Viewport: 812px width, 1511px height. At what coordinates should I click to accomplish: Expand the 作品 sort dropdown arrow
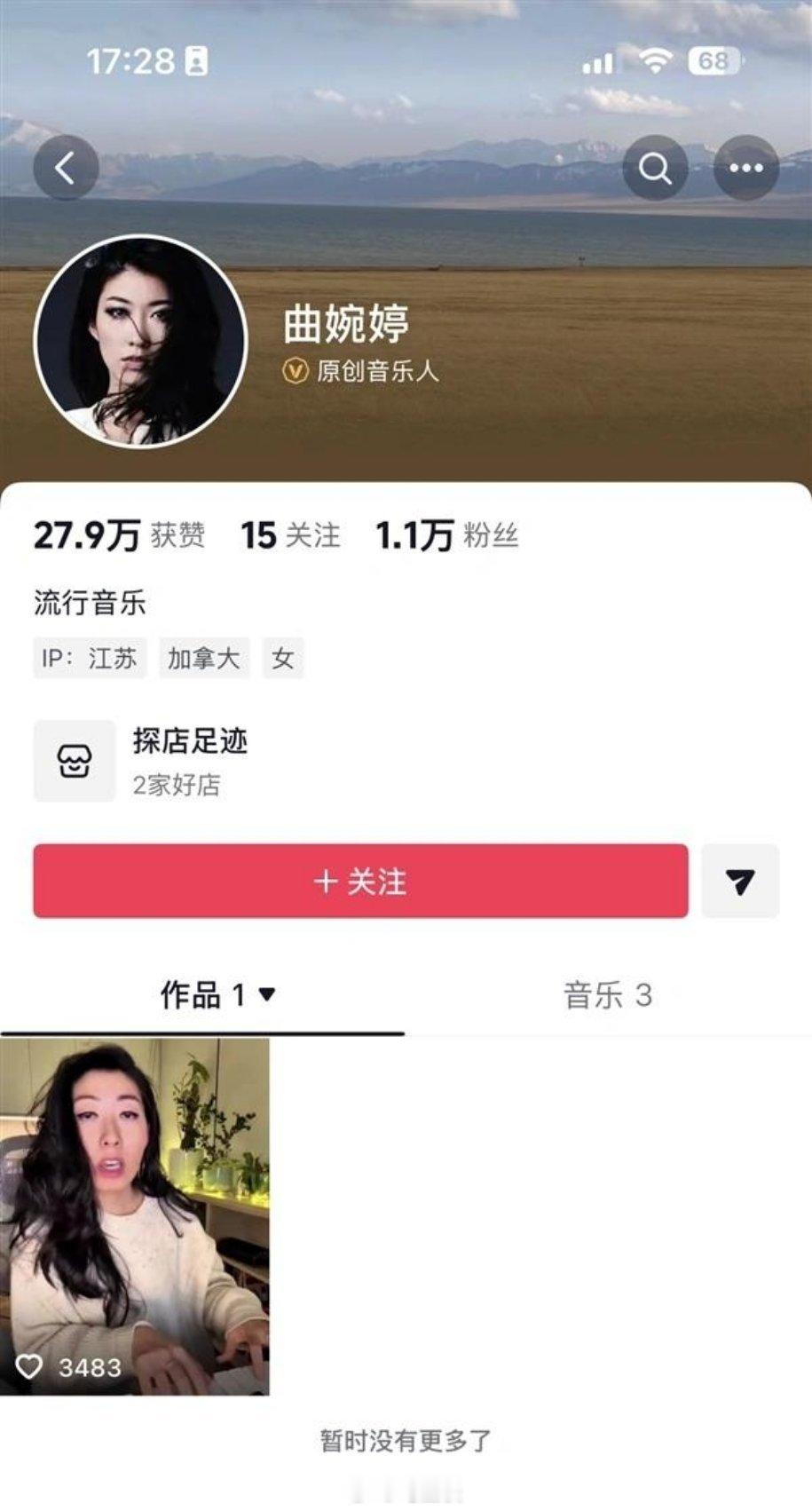[264, 996]
